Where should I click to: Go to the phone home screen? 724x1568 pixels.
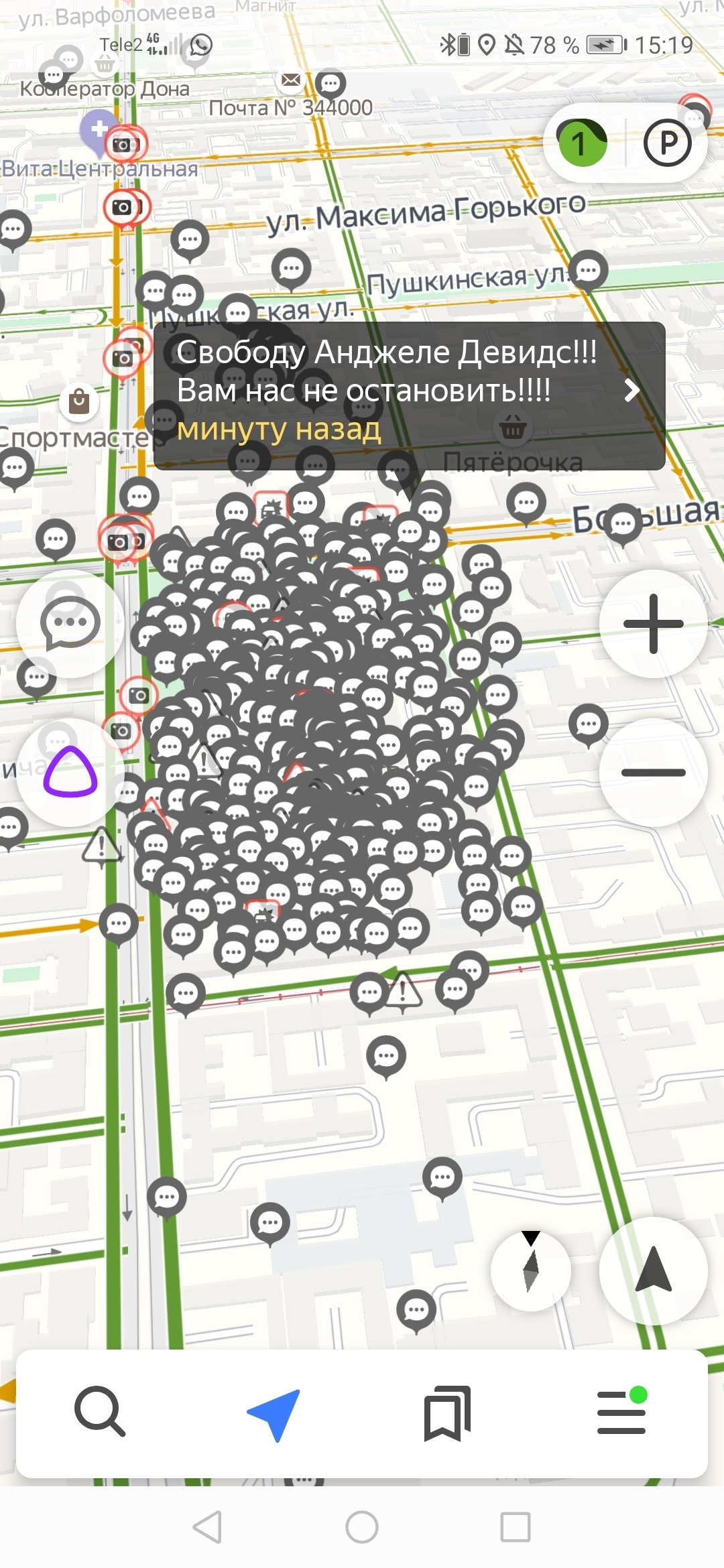362,1527
